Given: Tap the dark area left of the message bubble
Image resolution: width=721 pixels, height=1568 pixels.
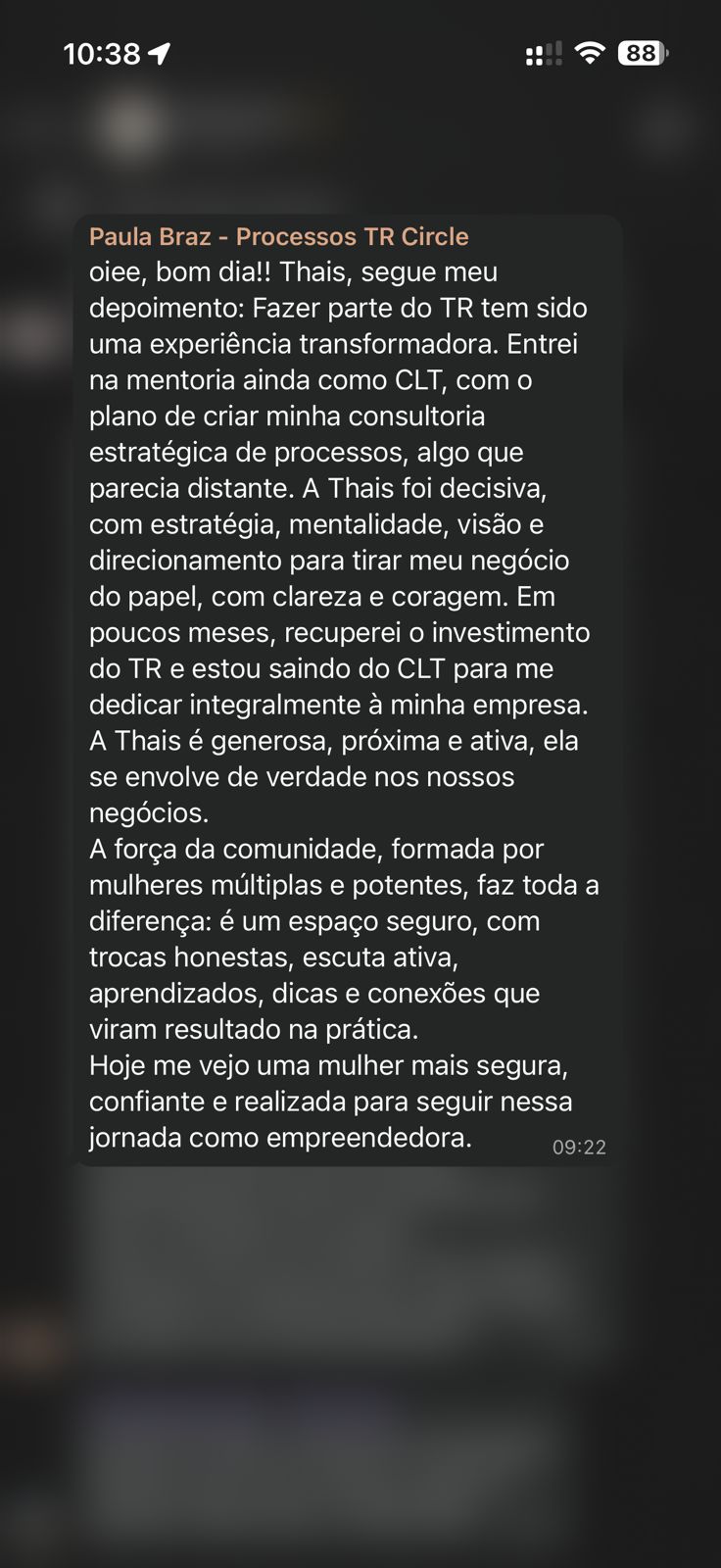Looking at the screenshot, I should [x=39, y=686].
